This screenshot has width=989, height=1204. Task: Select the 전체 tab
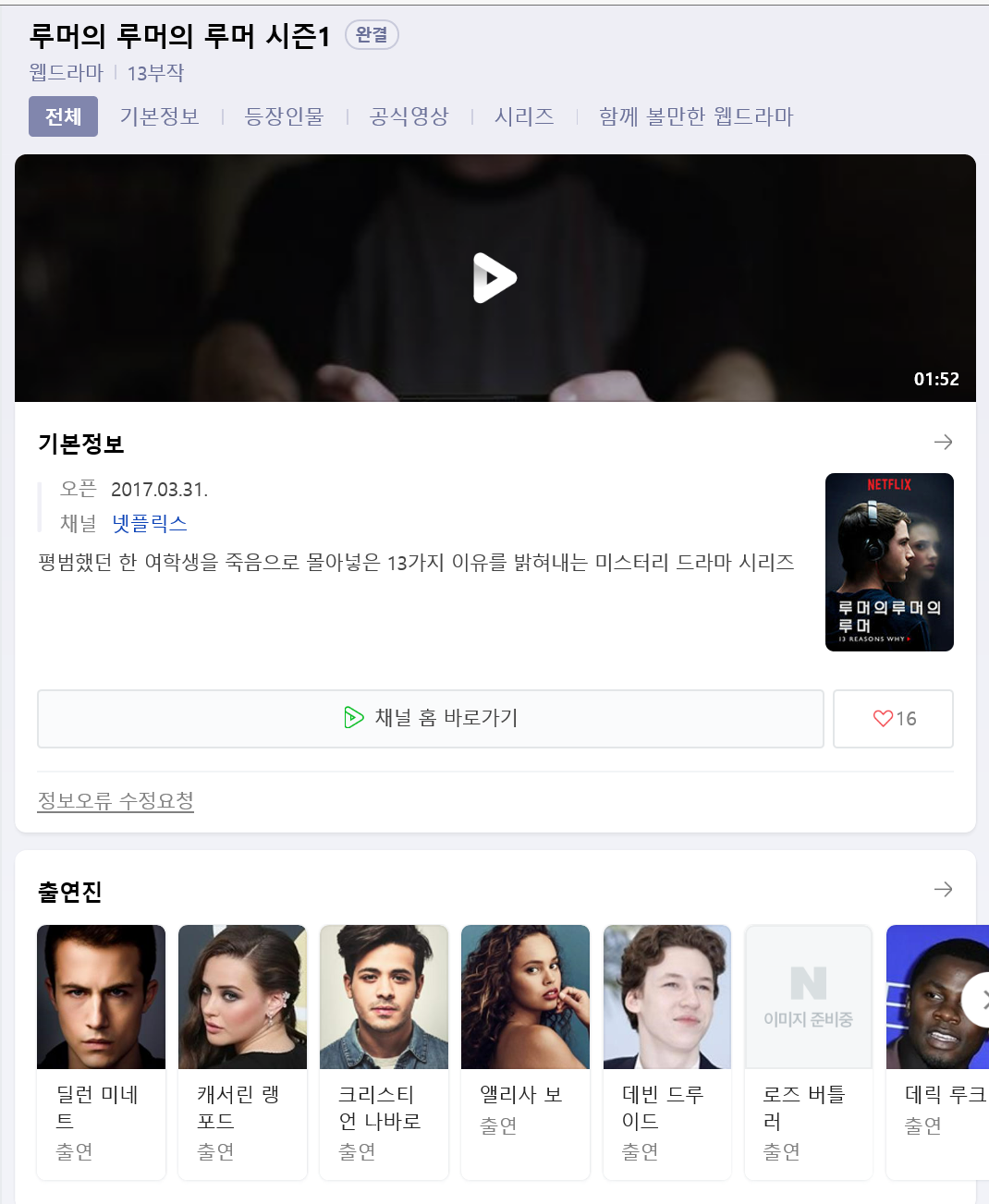pos(63,116)
